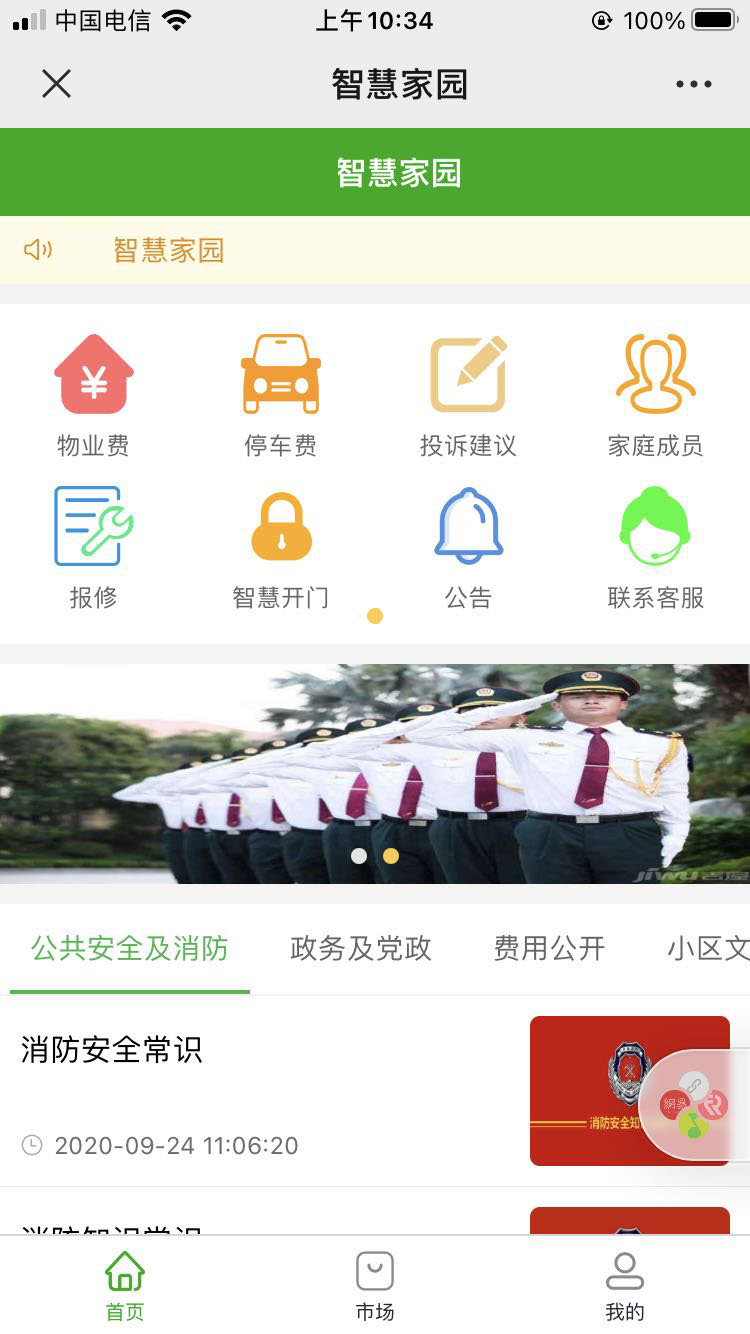Open 公告 announcements
This screenshot has width=750, height=1334.
468,547
